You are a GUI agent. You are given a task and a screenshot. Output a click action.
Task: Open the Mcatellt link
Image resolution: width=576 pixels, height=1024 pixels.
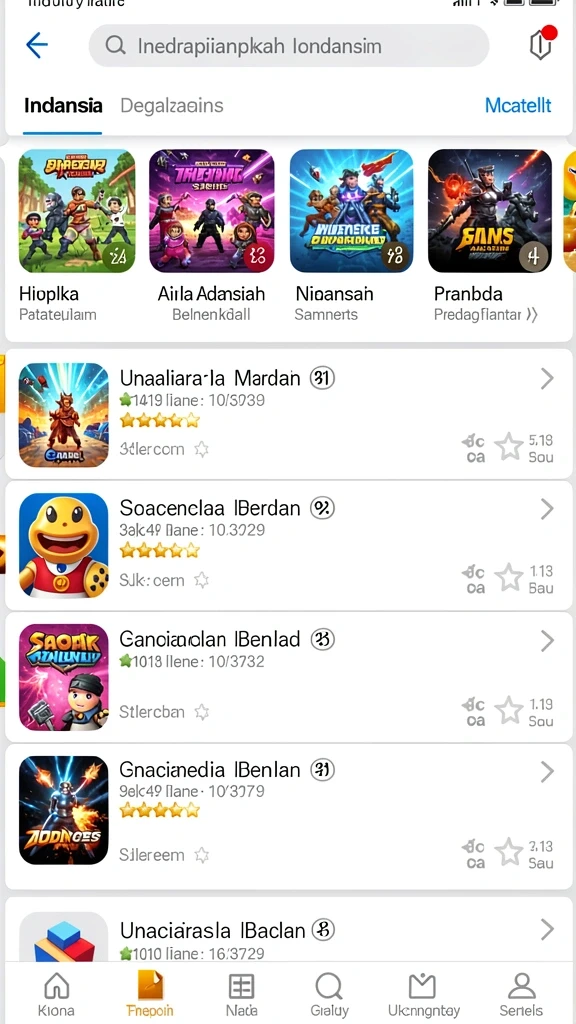pos(518,105)
